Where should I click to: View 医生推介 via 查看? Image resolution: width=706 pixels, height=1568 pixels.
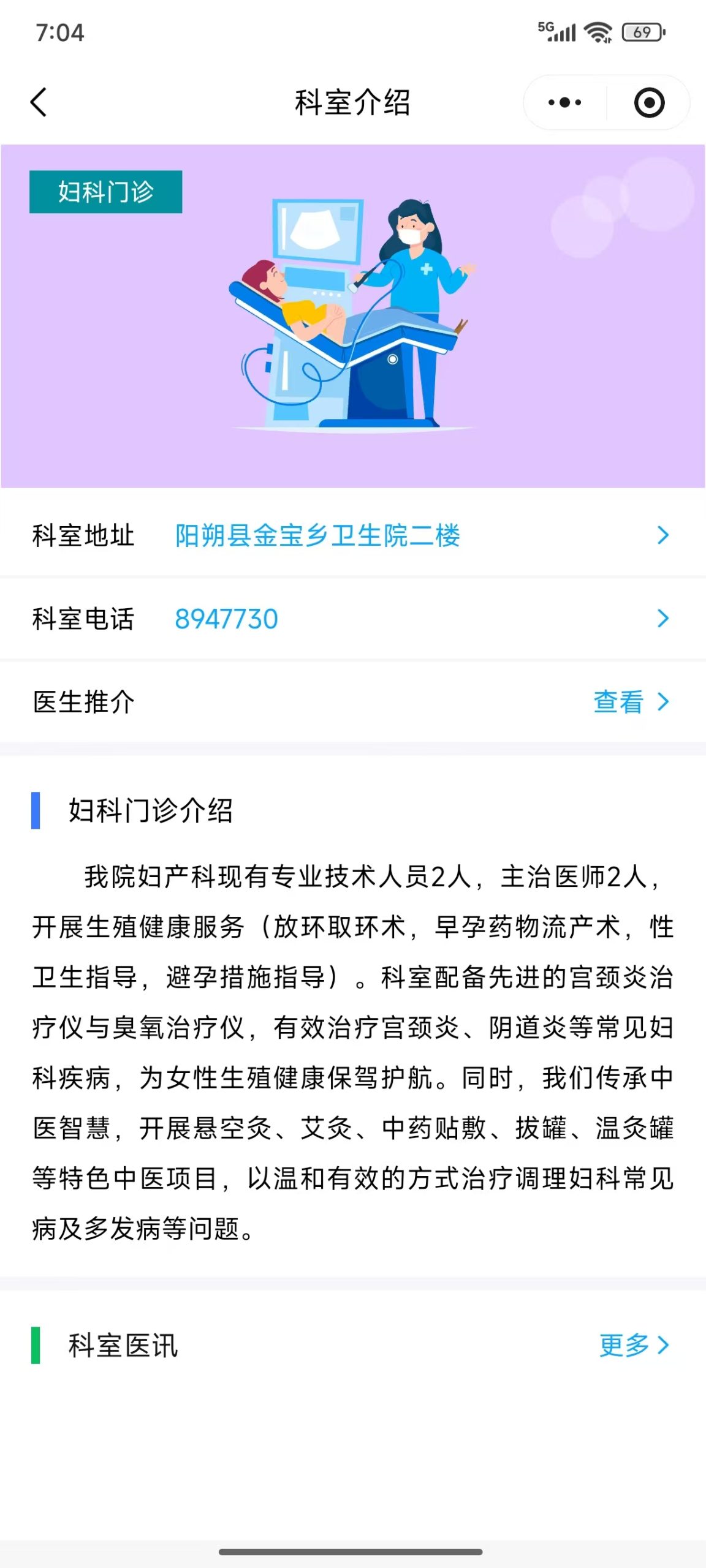tap(630, 702)
